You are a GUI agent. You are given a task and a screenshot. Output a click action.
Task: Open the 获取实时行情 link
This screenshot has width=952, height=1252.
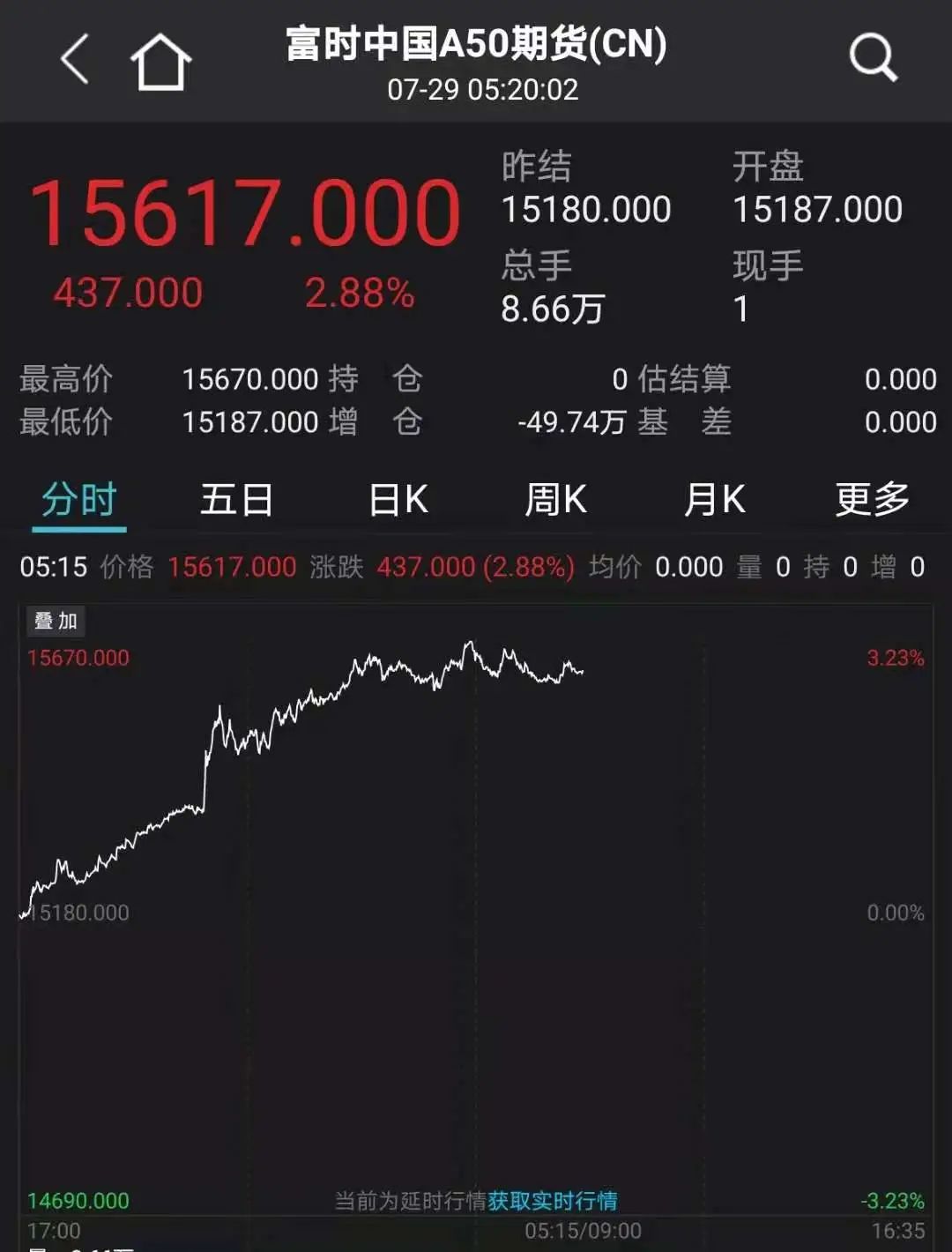(x=553, y=1201)
